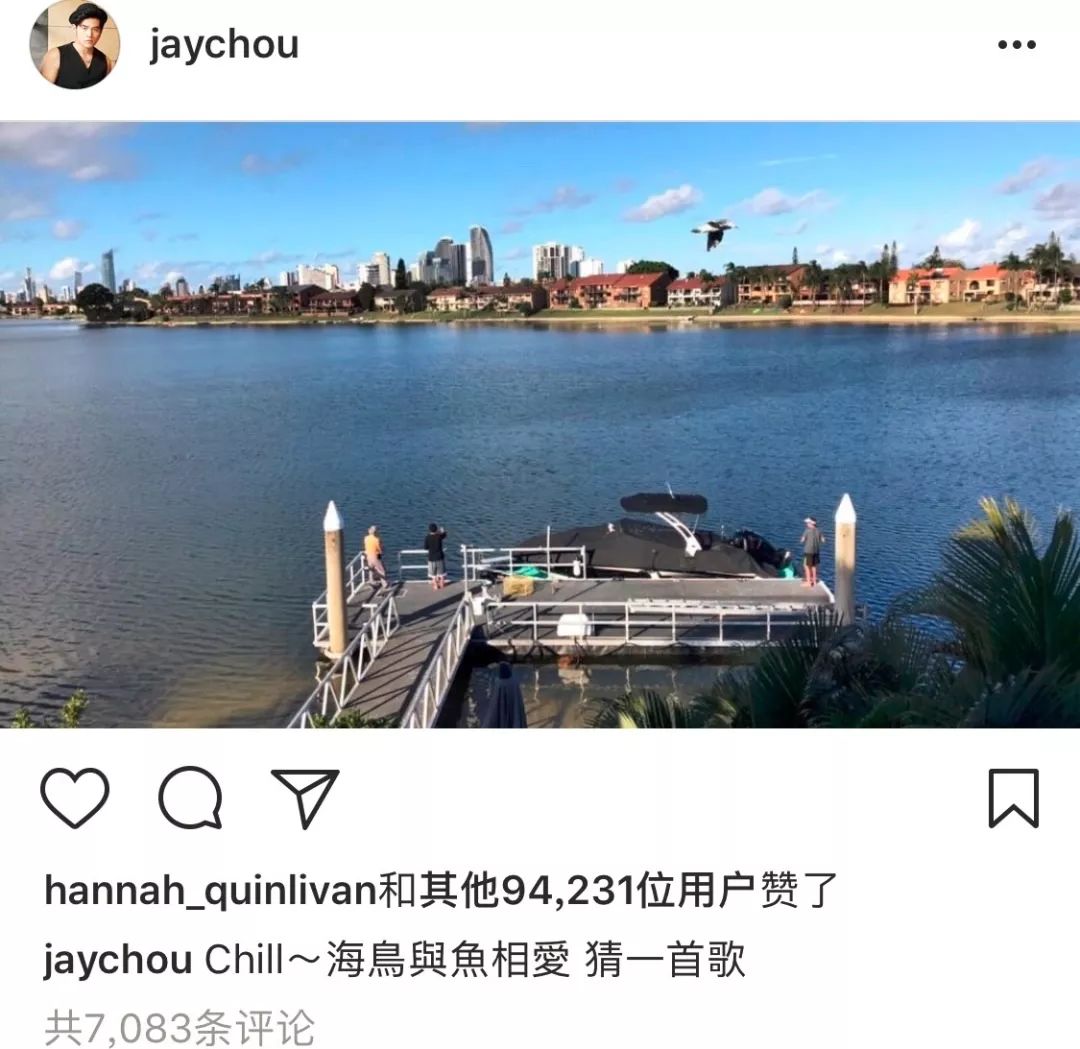This screenshot has width=1080, height=1049.
Task: View all 7,083 comments
Action: click(x=180, y=1028)
